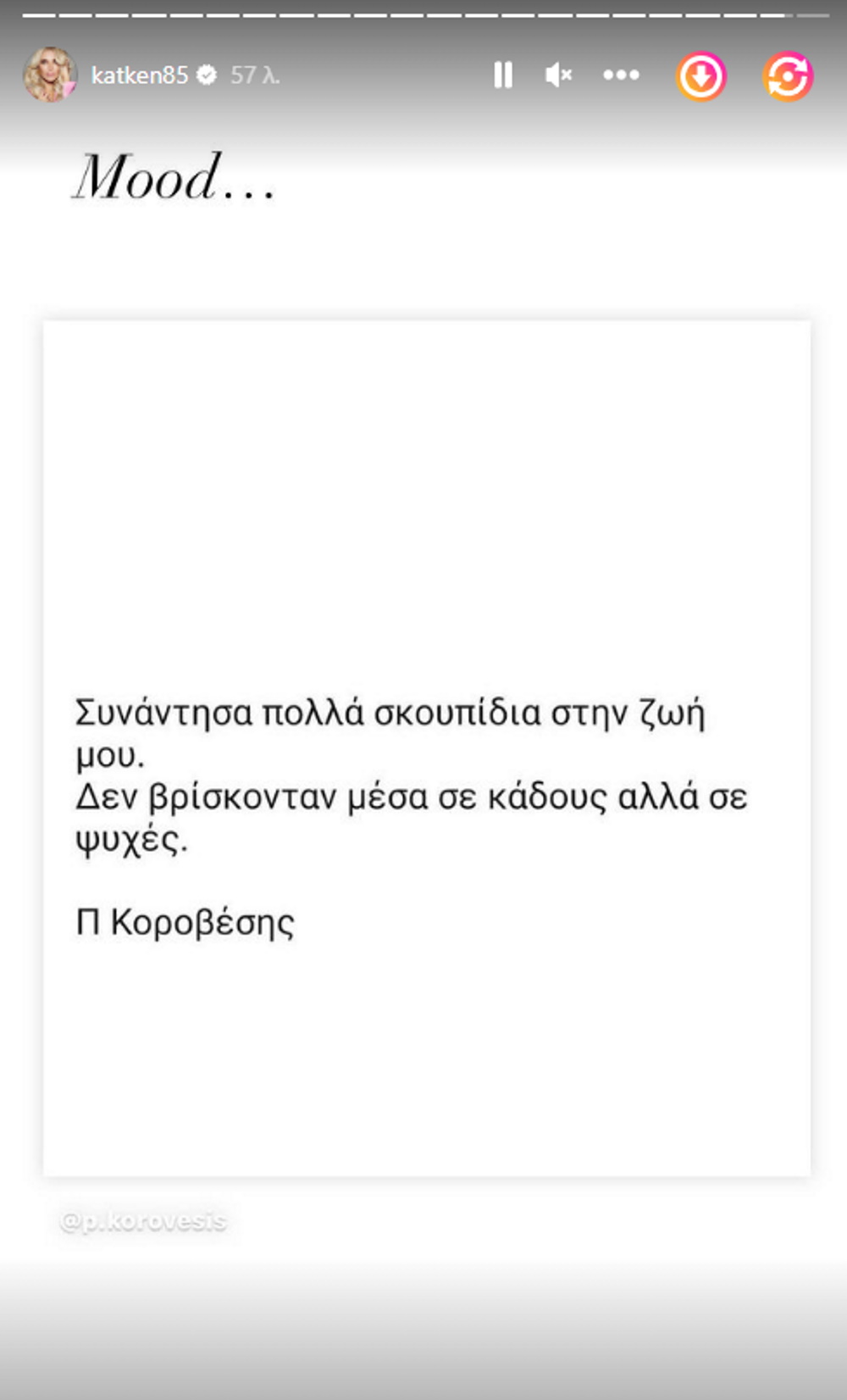847x1400 pixels.
Task: Unmute the story sound
Action: [x=559, y=75]
